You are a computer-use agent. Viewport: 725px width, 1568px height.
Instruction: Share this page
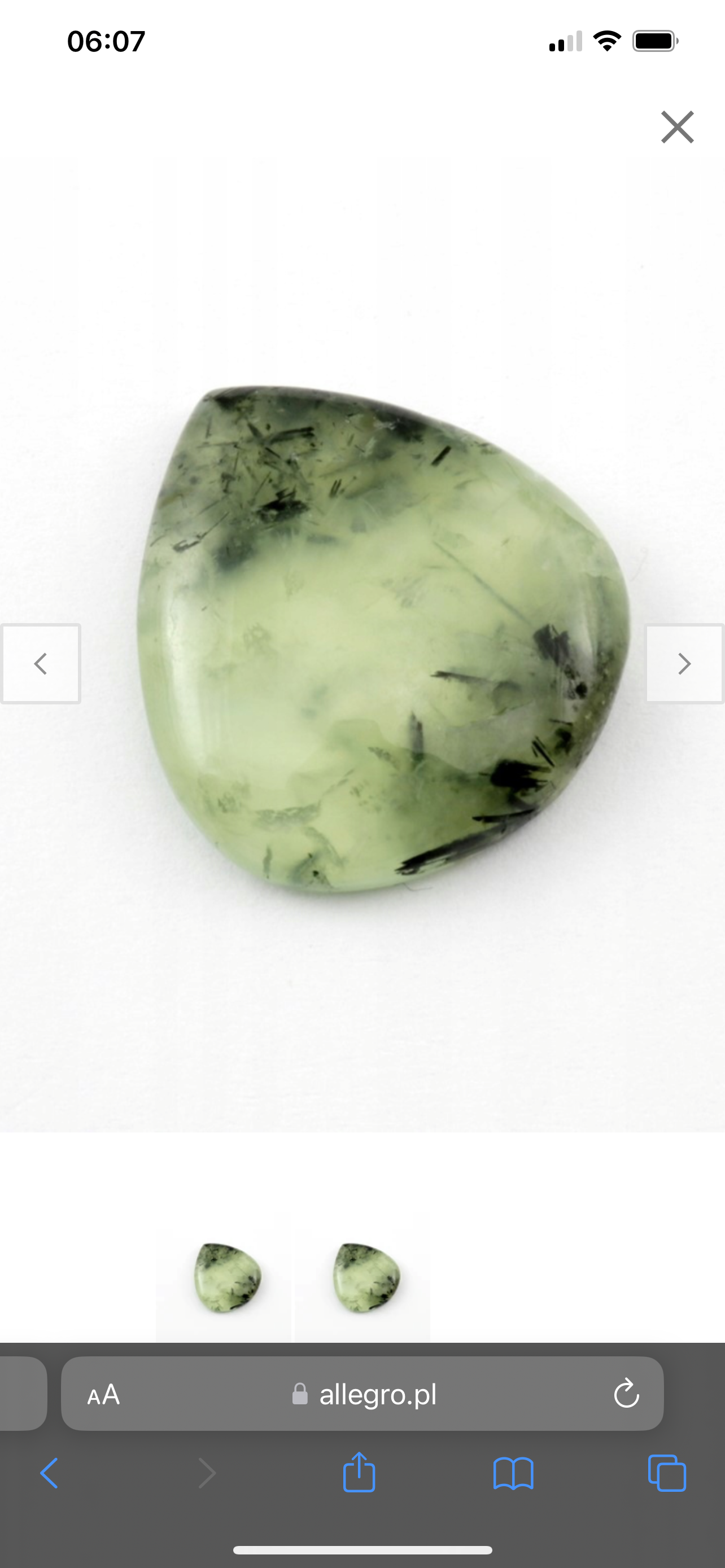click(x=359, y=1473)
